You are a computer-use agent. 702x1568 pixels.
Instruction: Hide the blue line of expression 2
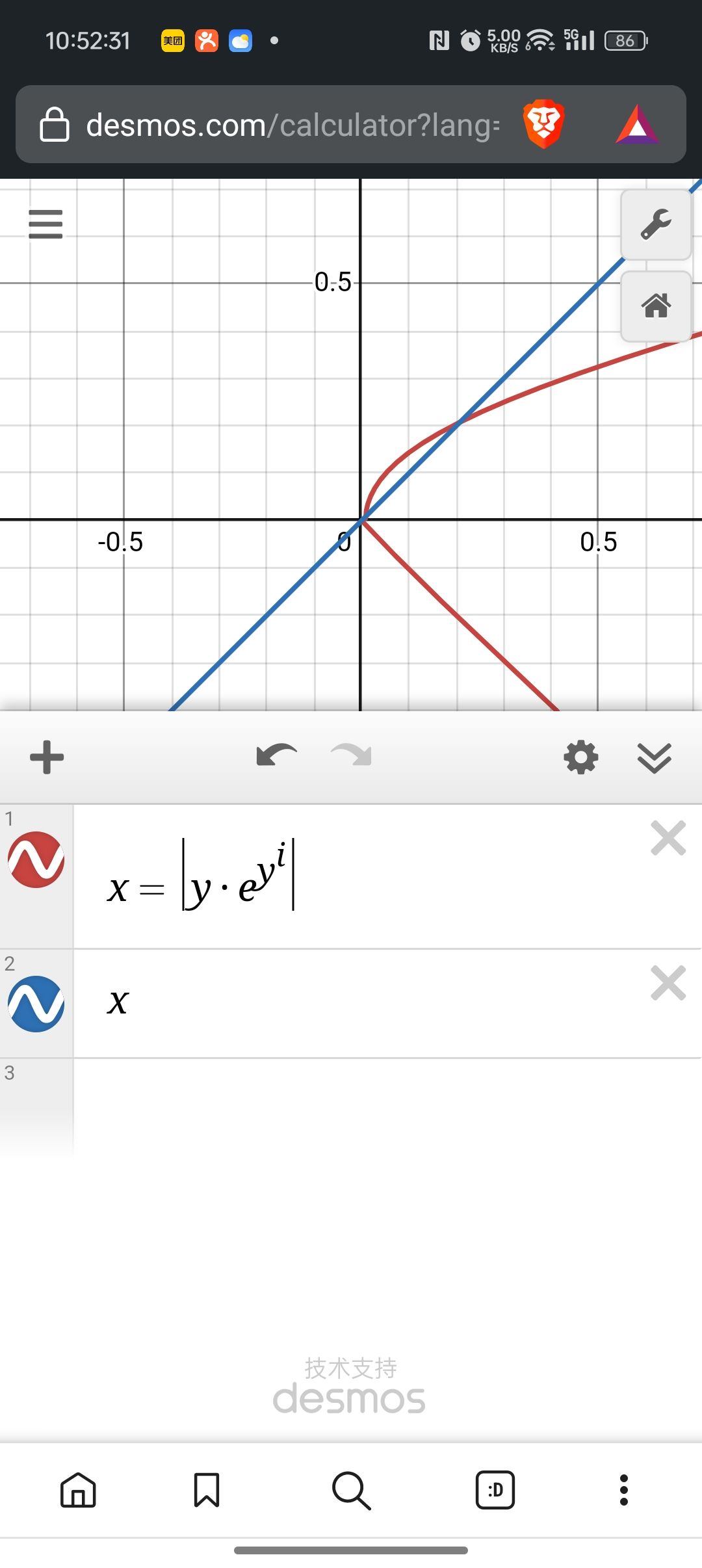36,1004
